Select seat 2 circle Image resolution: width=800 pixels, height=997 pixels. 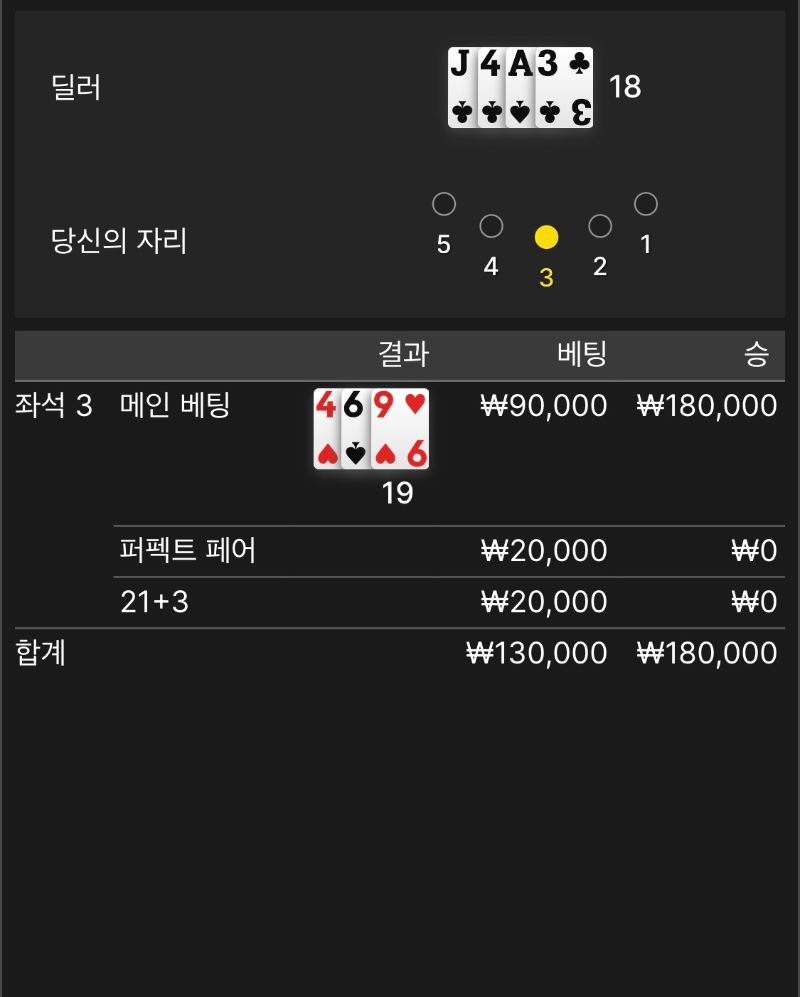pos(598,225)
